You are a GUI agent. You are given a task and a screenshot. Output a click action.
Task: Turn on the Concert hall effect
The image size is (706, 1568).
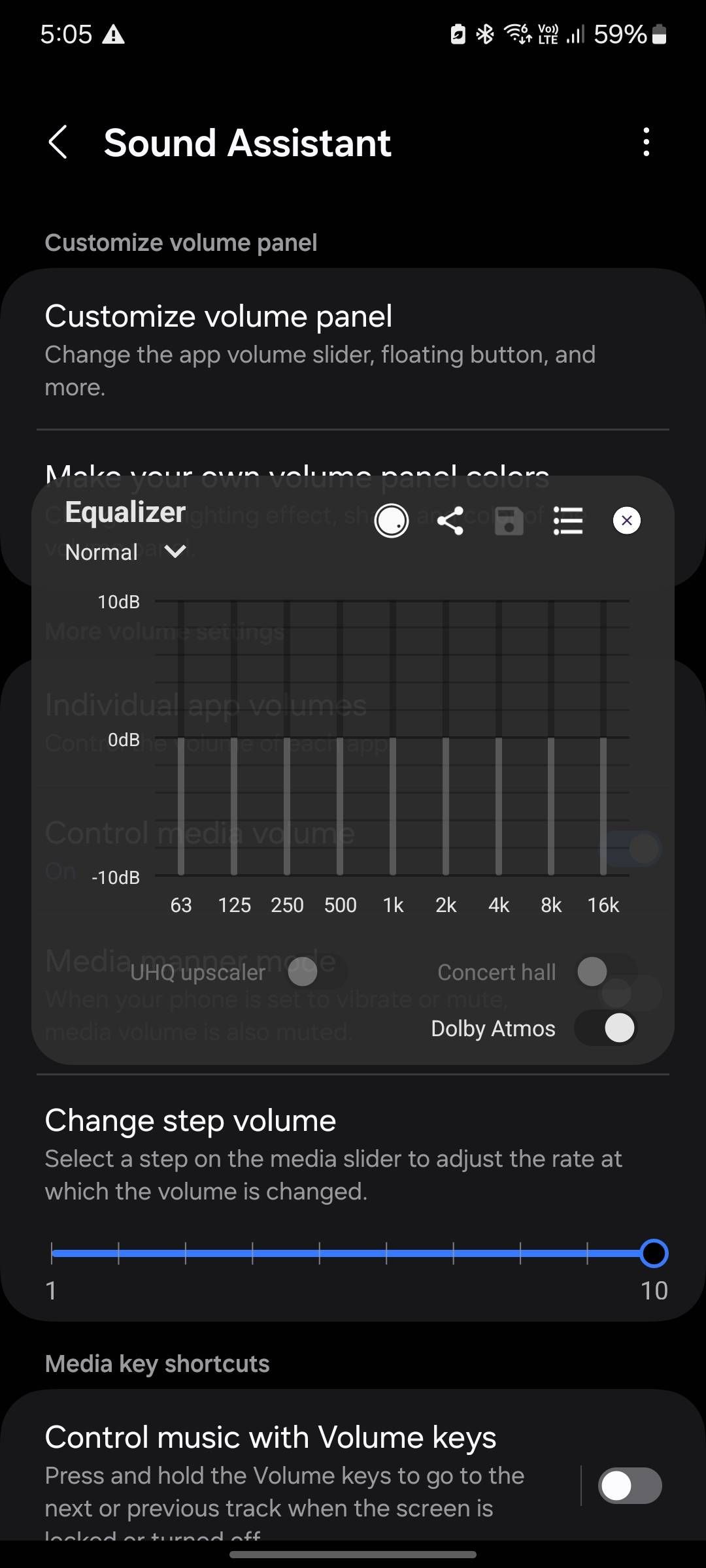click(591, 972)
